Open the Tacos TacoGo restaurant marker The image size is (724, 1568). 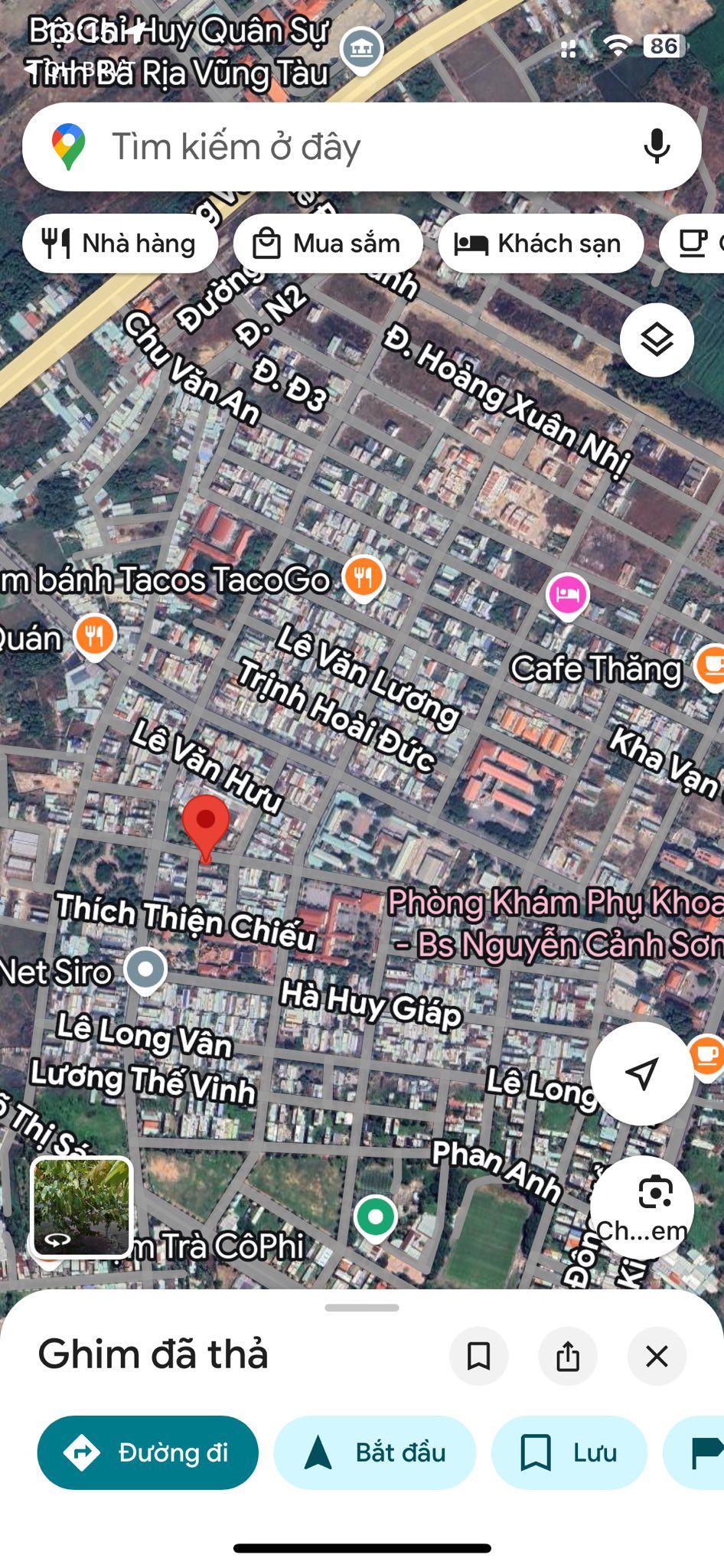[x=364, y=577]
